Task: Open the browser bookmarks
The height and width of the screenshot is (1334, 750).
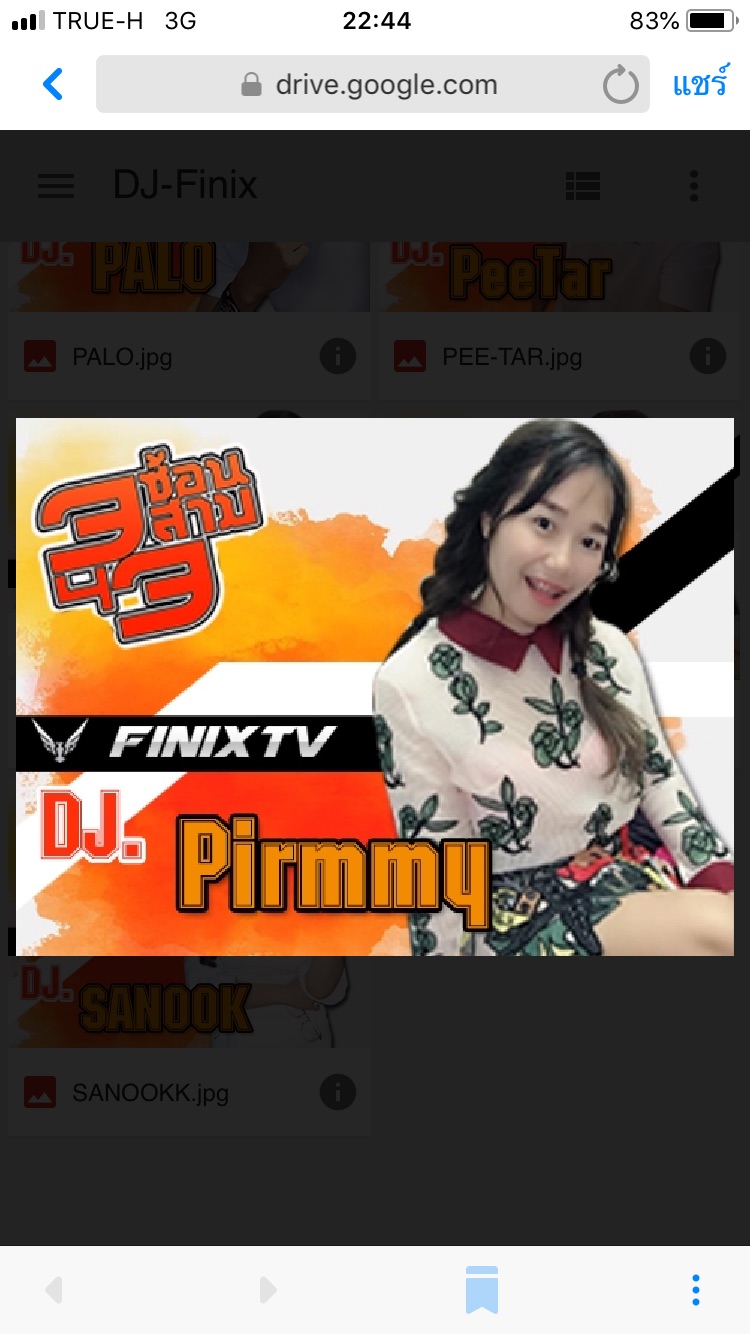Action: click(481, 1289)
